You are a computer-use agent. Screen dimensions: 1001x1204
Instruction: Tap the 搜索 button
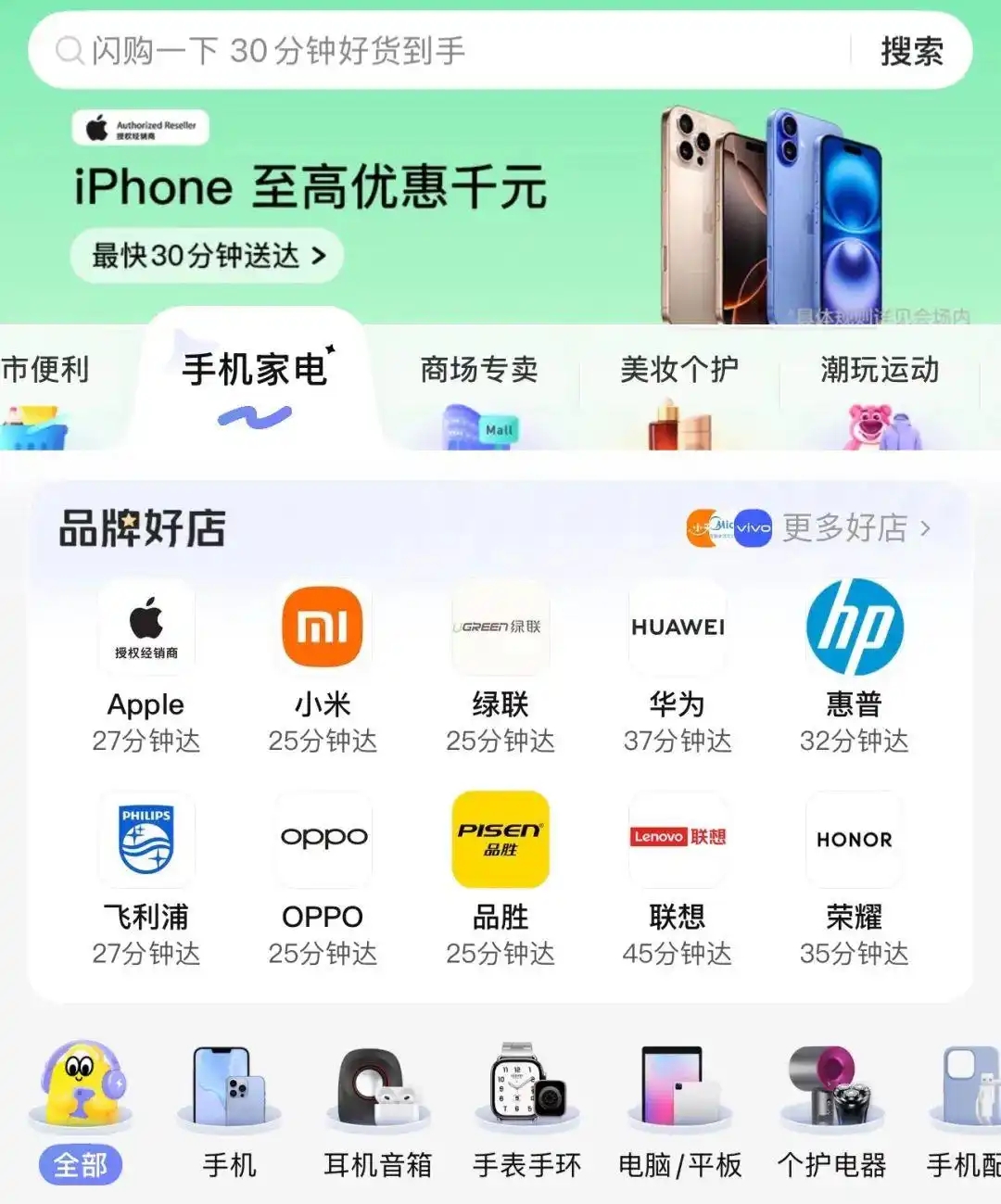911,51
